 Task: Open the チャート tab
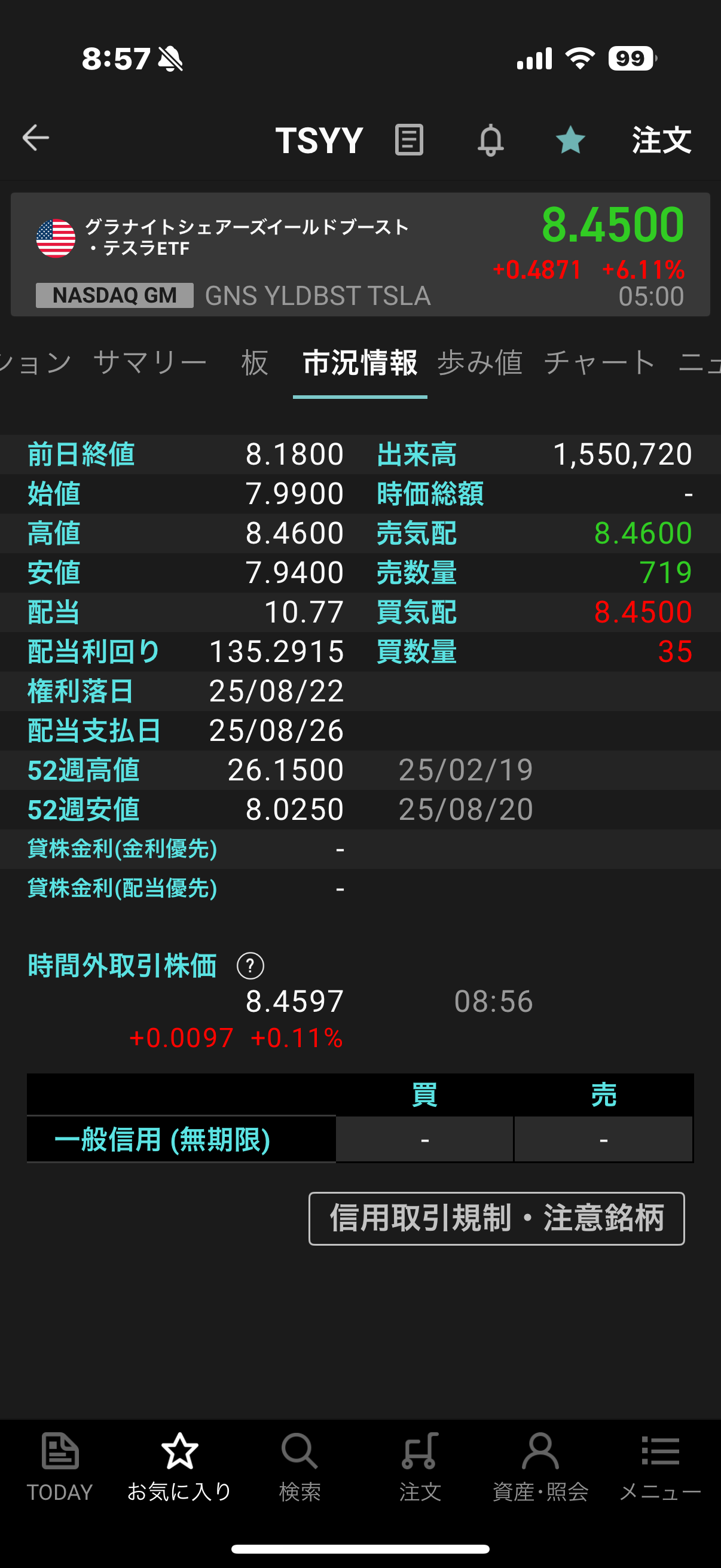click(x=599, y=363)
